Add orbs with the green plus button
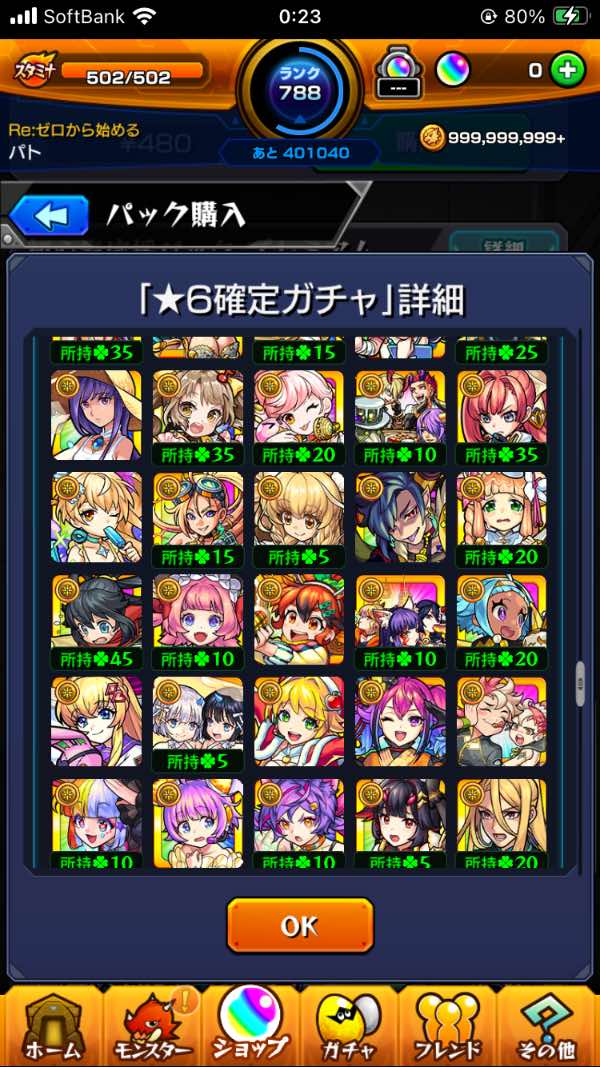The image size is (600, 1067). pyautogui.click(x=566, y=70)
